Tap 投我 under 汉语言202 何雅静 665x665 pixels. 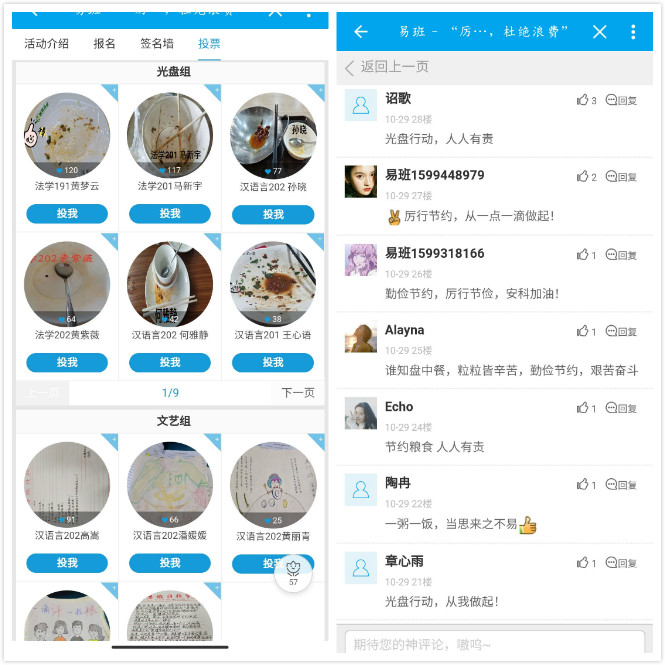[170, 362]
